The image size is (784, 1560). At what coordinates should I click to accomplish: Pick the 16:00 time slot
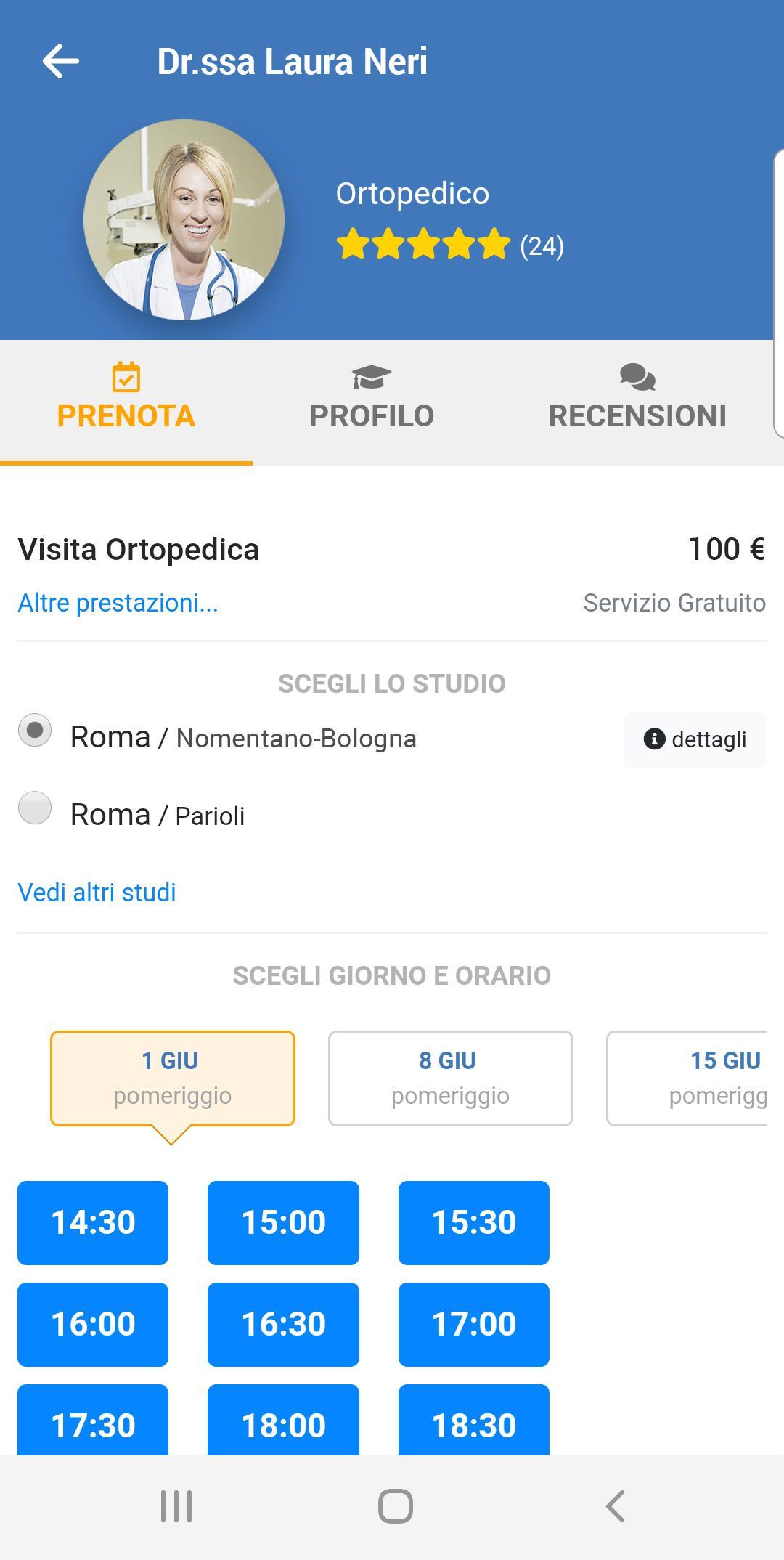pos(93,1324)
